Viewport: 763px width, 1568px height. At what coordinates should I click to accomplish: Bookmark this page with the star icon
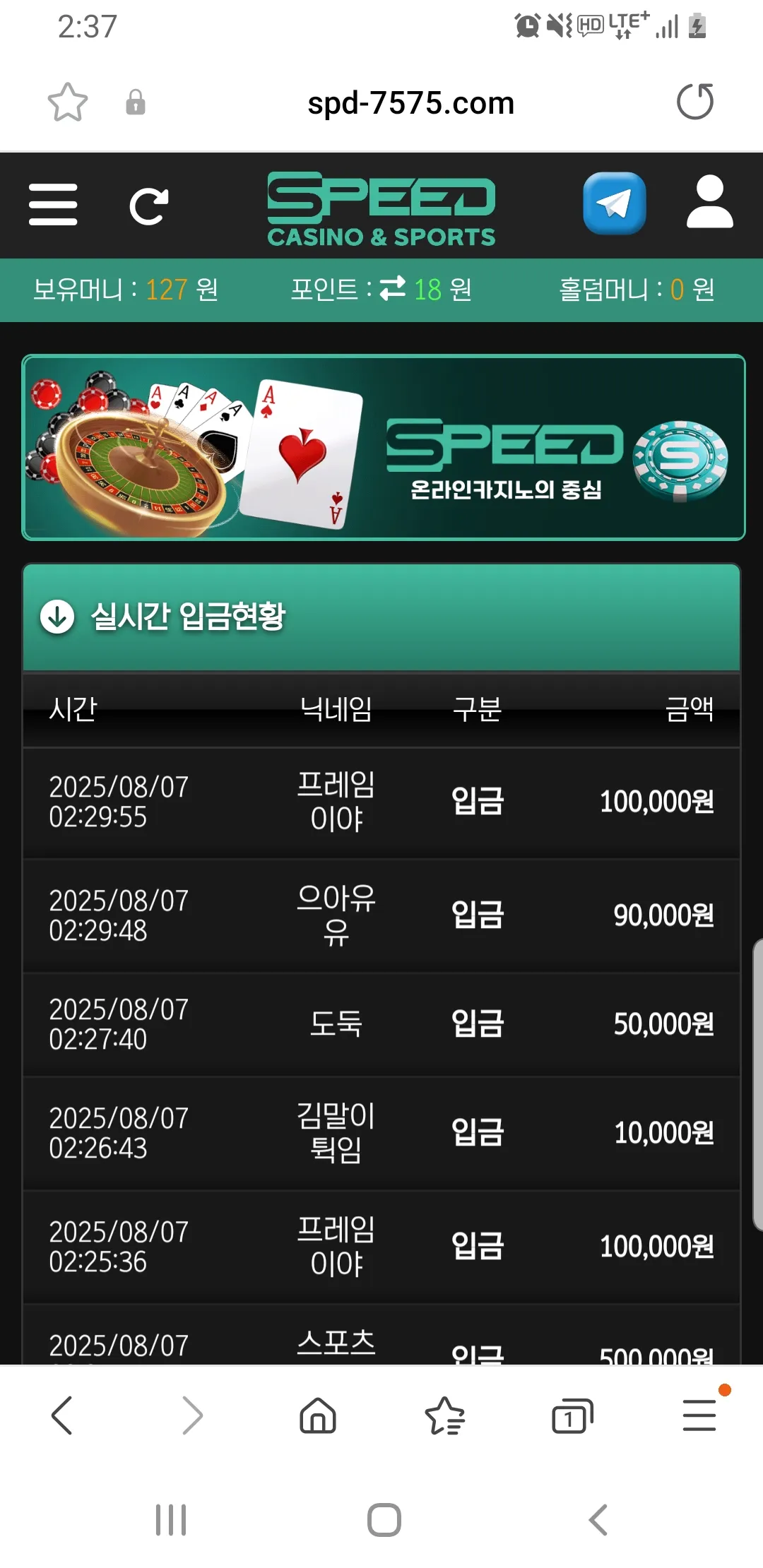click(68, 102)
